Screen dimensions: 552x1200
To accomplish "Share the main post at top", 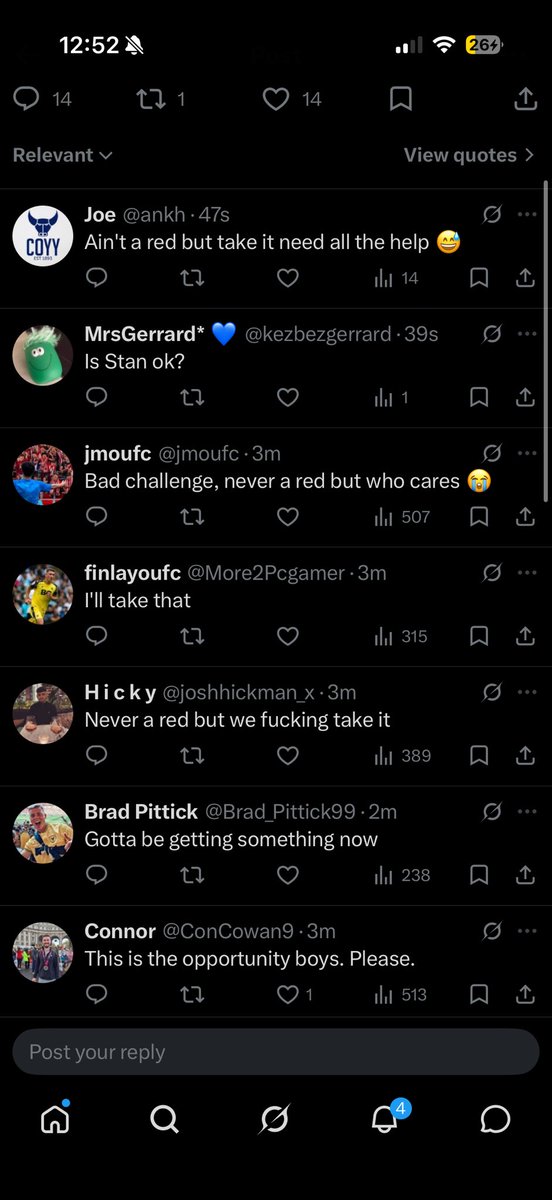I will (x=524, y=98).
